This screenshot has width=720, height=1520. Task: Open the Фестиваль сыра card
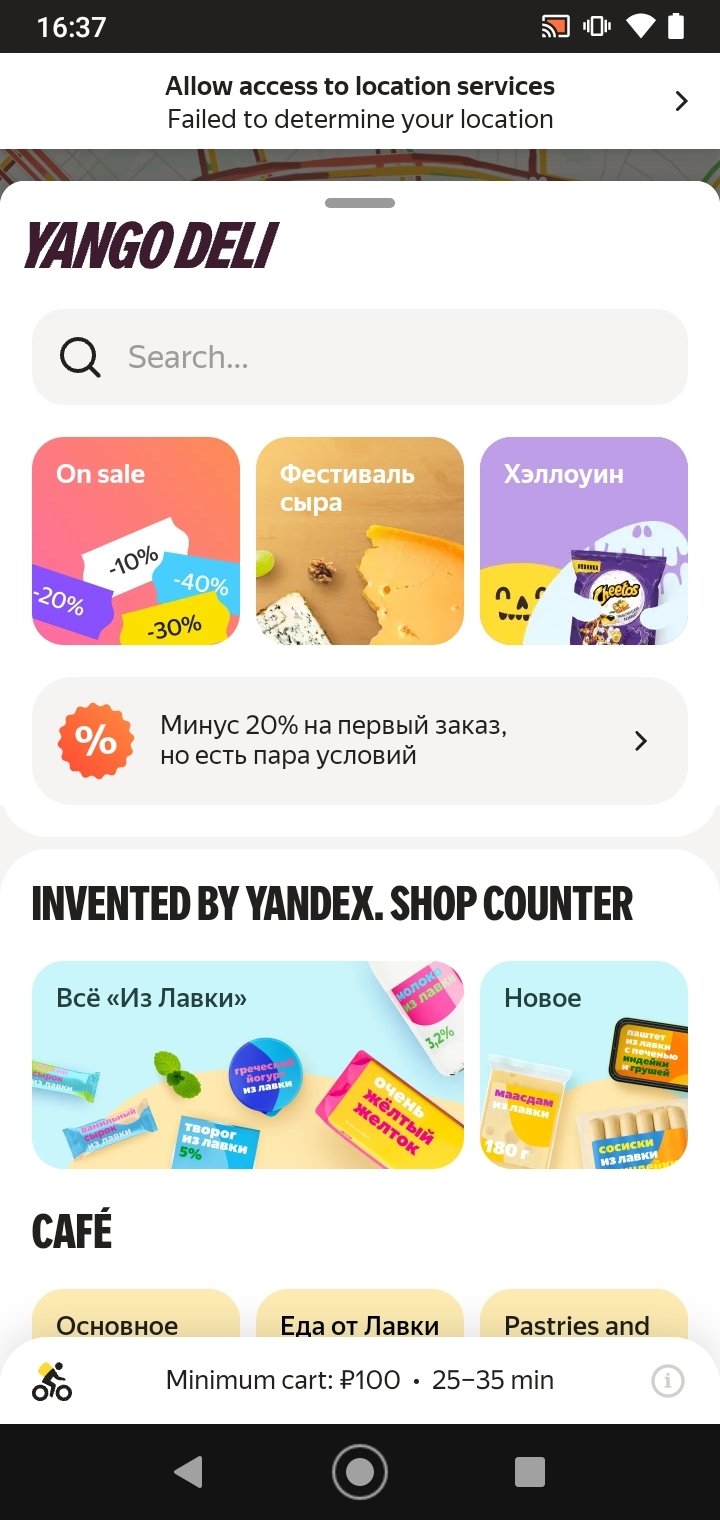(x=360, y=541)
